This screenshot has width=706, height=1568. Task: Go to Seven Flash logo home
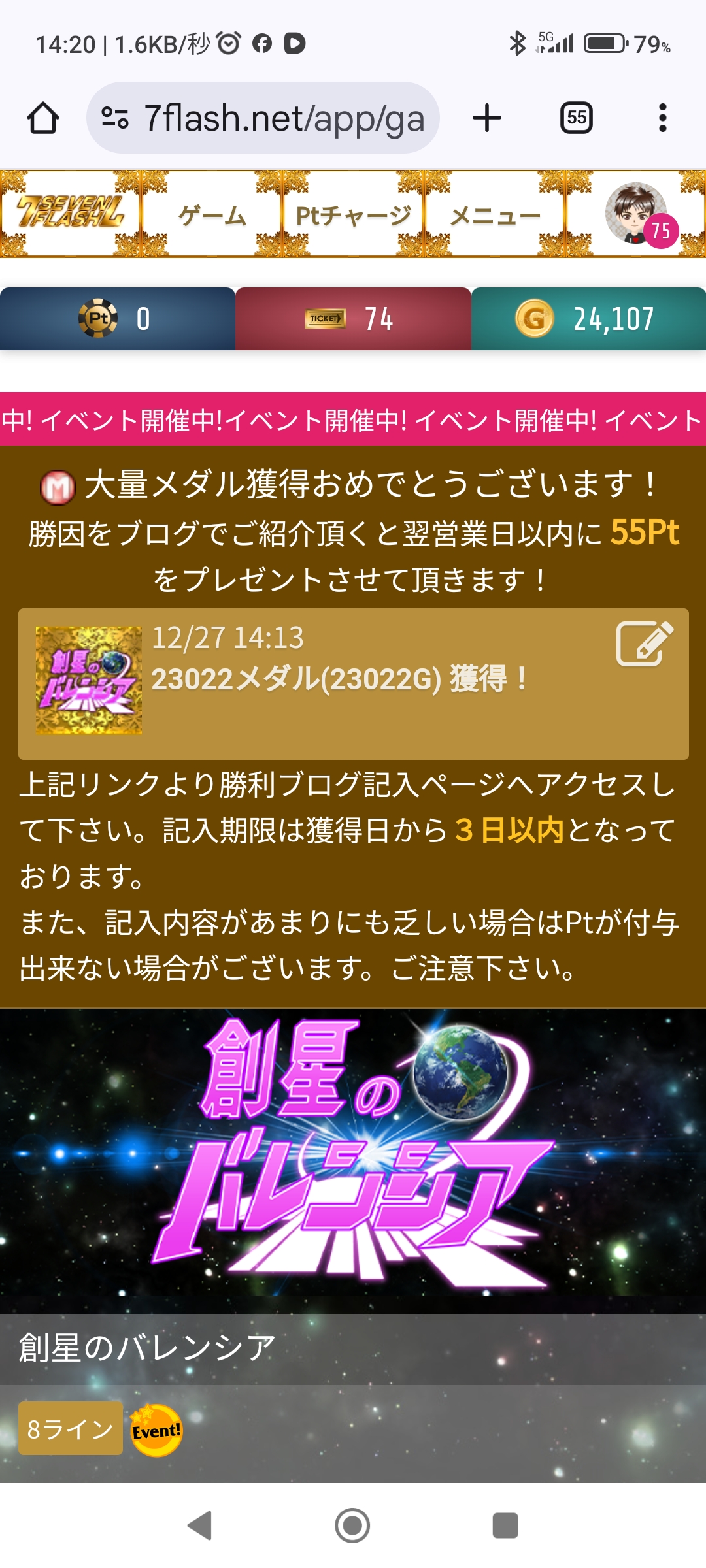click(x=71, y=214)
